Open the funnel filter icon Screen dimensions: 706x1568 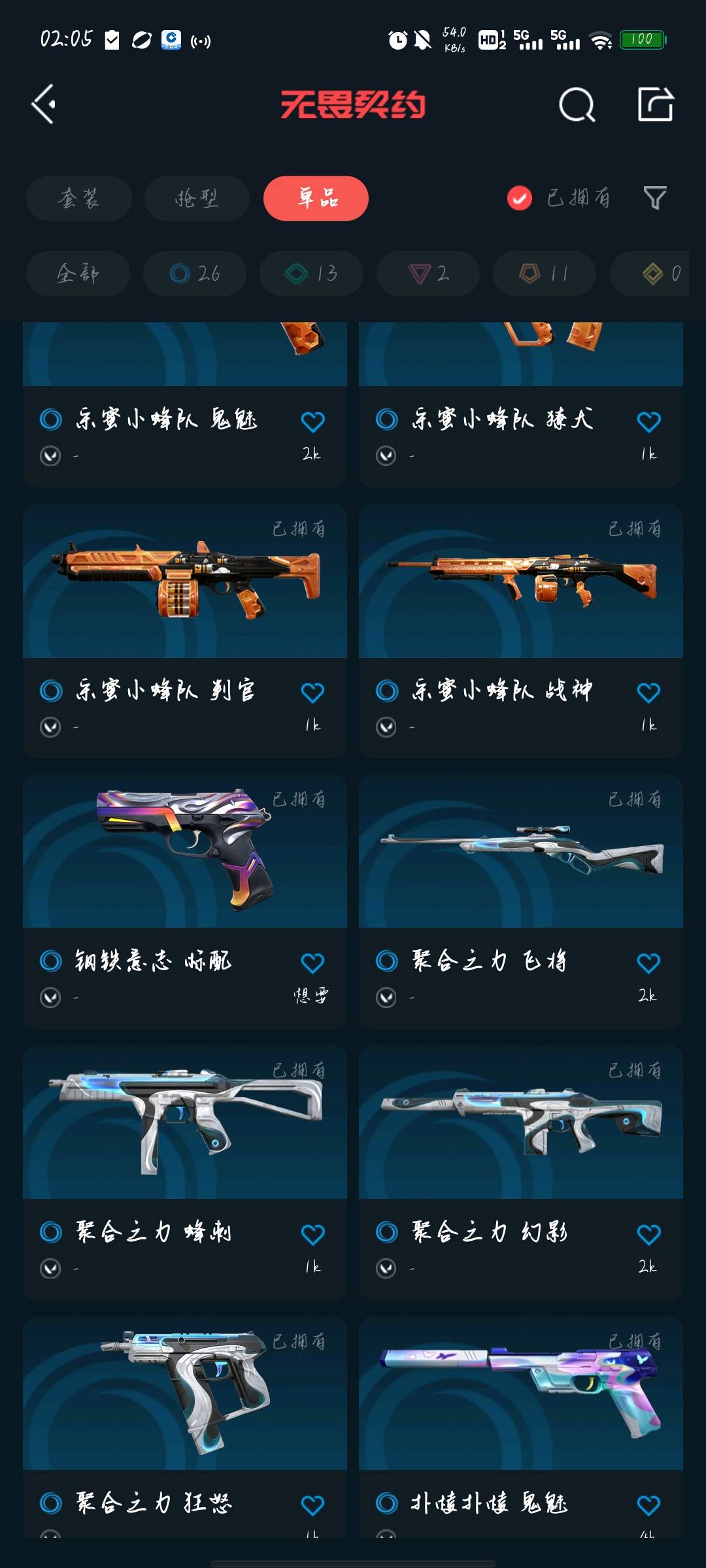[x=655, y=198]
